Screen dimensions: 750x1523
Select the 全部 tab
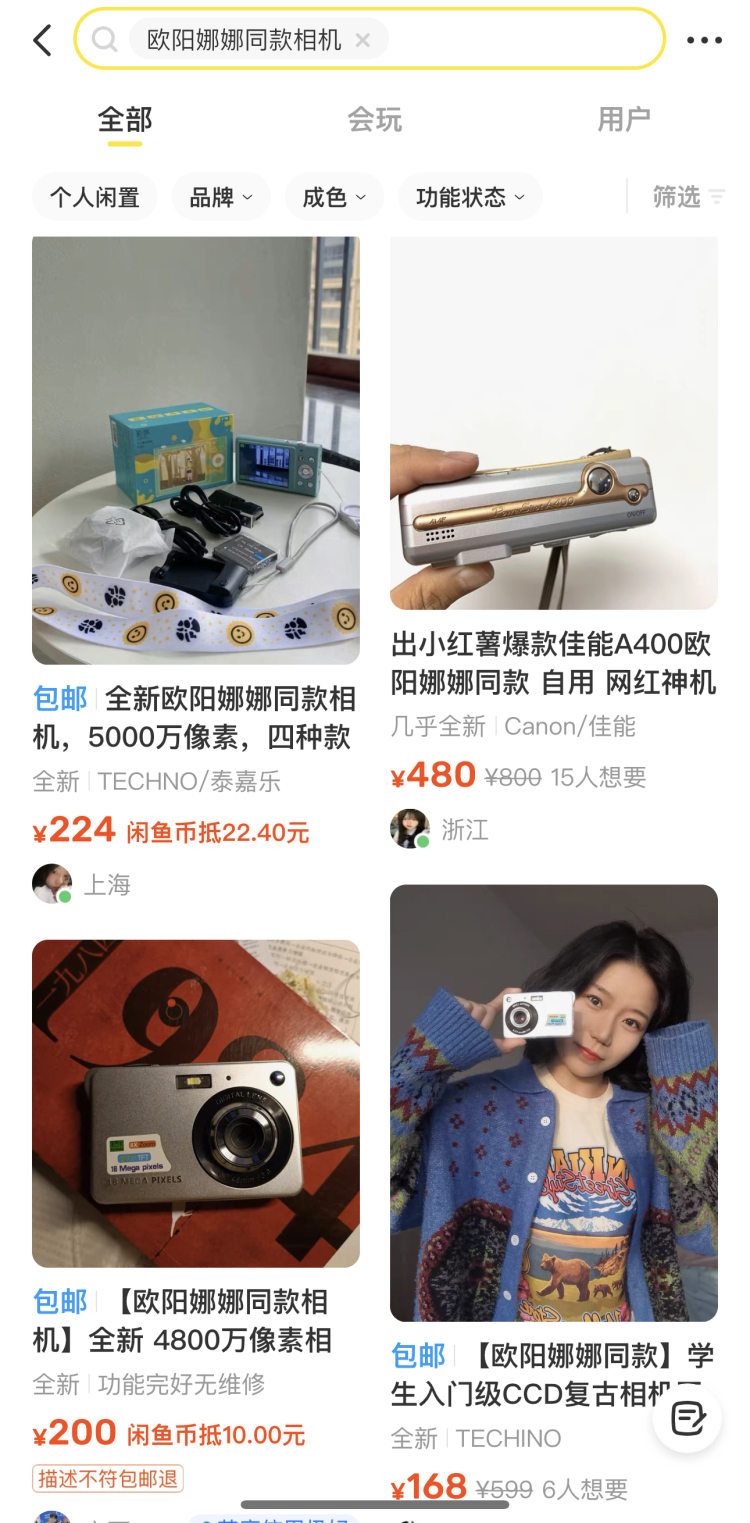tap(125, 120)
